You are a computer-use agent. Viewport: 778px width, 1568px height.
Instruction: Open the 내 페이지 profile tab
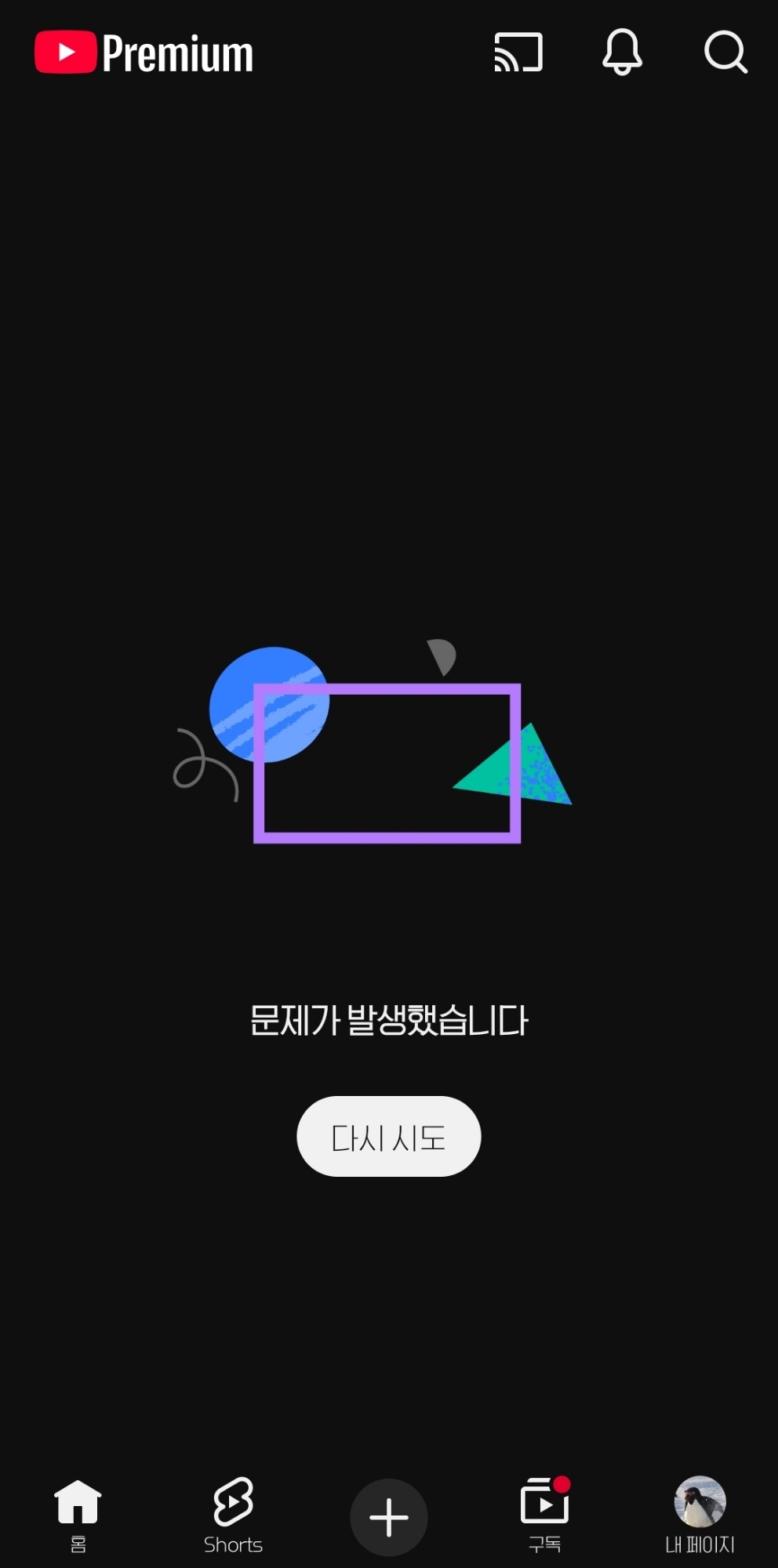[x=700, y=1515]
